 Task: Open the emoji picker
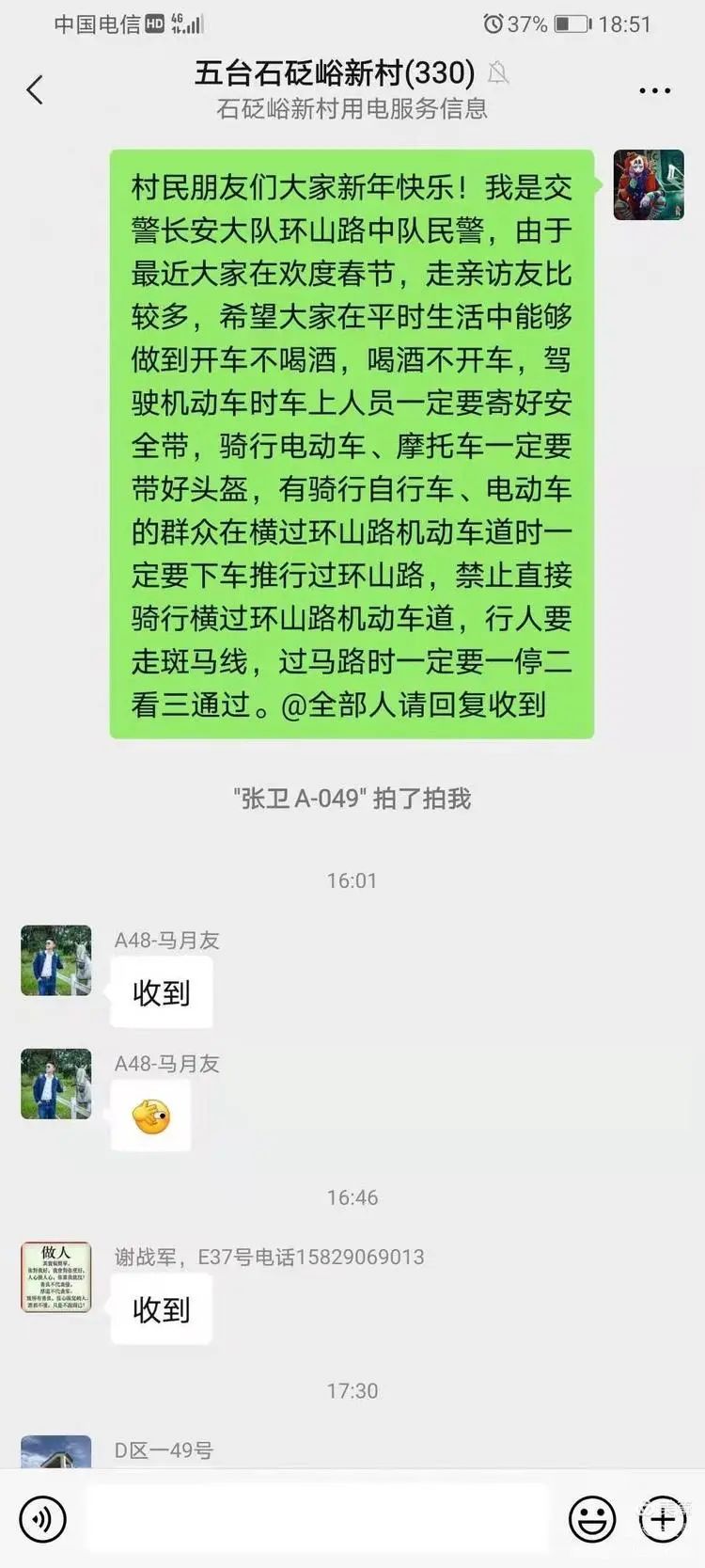coord(591,1518)
